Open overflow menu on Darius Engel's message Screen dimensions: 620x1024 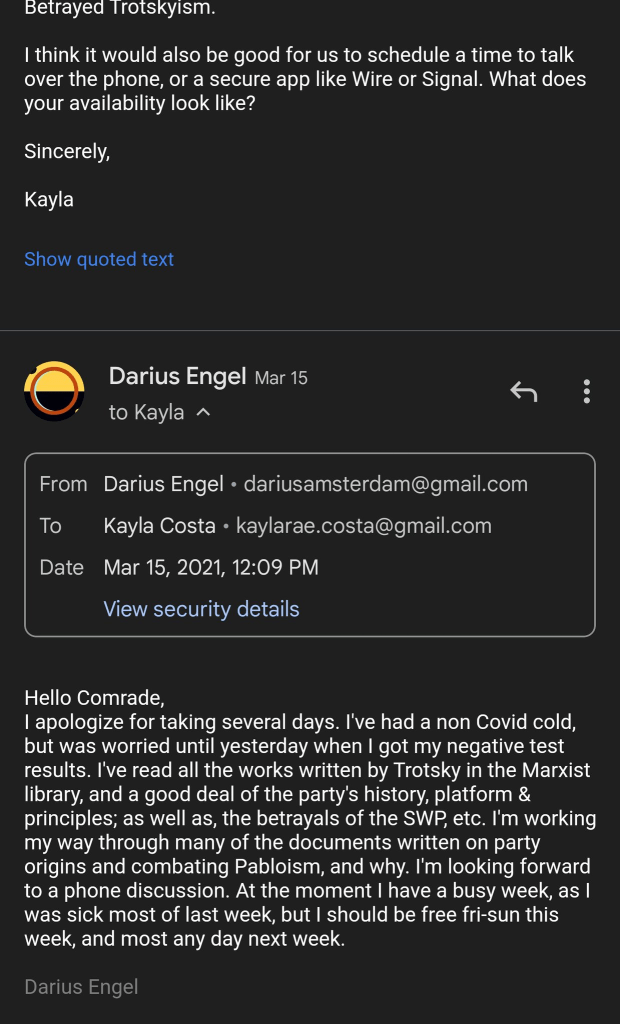(x=587, y=392)
